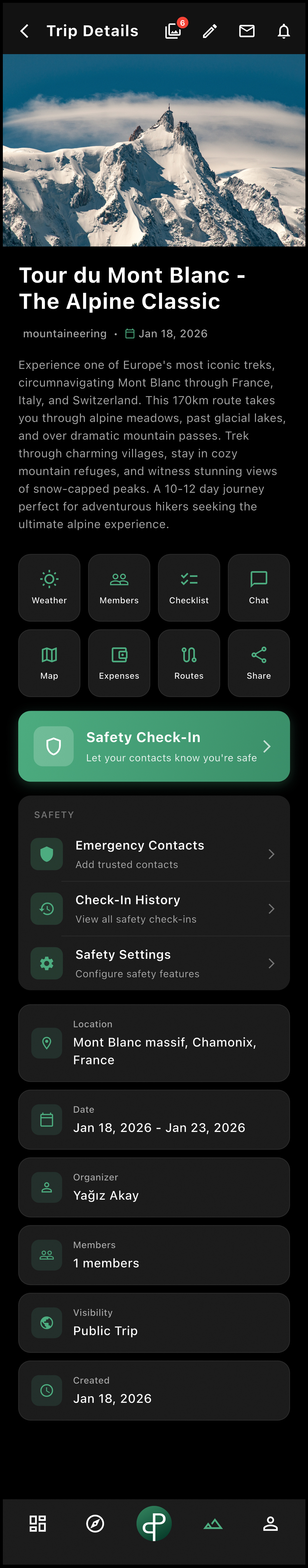Screen dimensions: 308x1568
Task: Edit this trip with pencil icon
Action: point(210,31)
